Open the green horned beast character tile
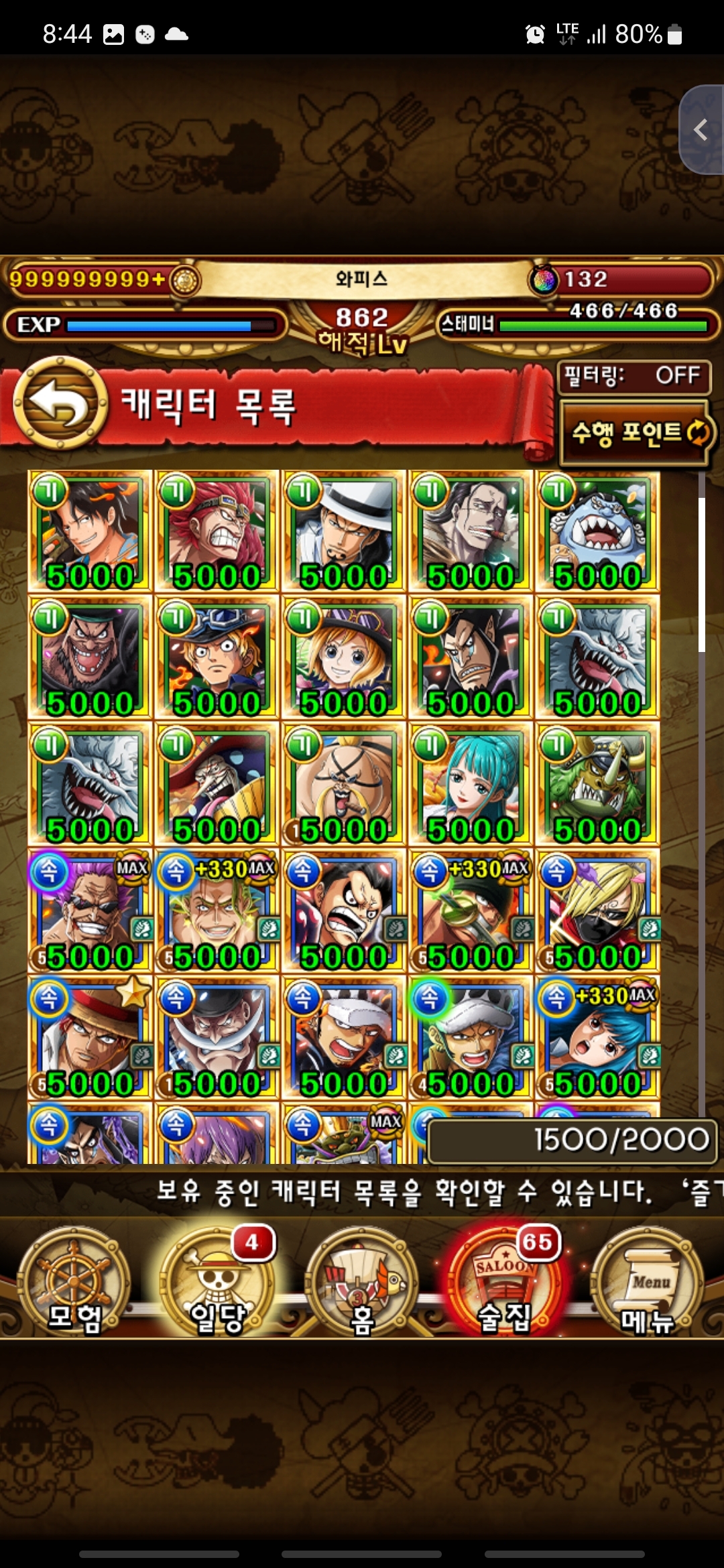This screenshot has height=1568, width=724. point(597,785)
